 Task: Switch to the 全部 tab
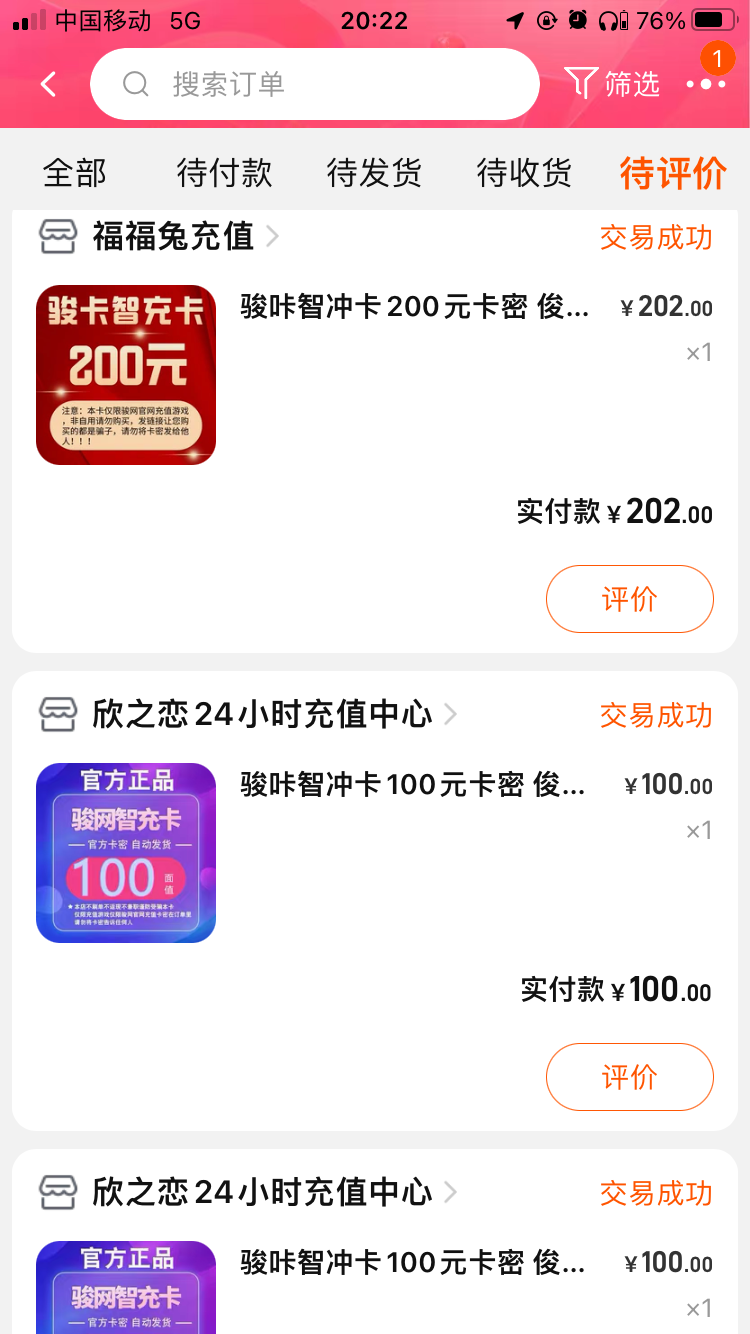[75, 173]
